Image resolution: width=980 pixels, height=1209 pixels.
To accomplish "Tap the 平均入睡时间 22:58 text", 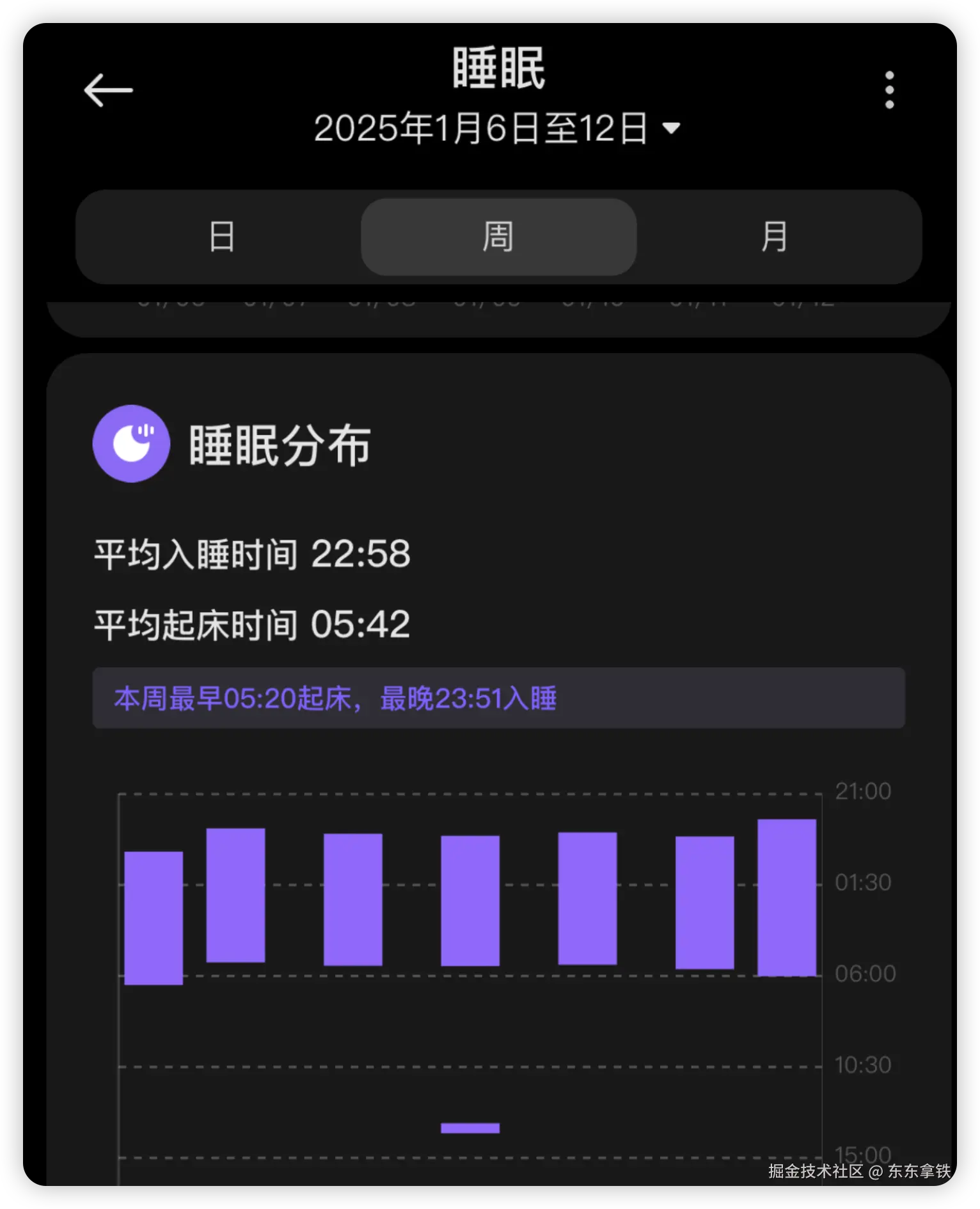I will pyautogui.click(x=252, y=555).
